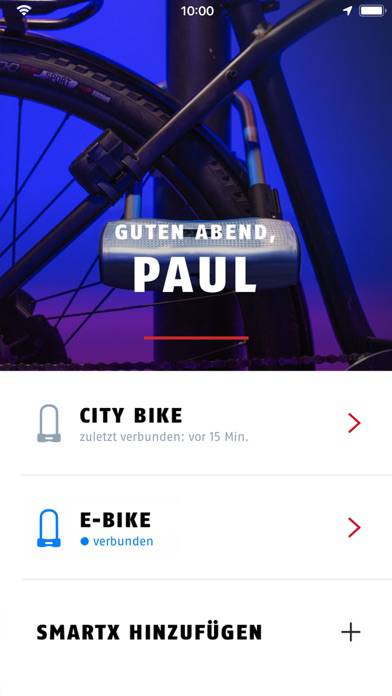Tap the plus to add a SmartX
This screenshot has height=696, width=392.
point(351,632)
